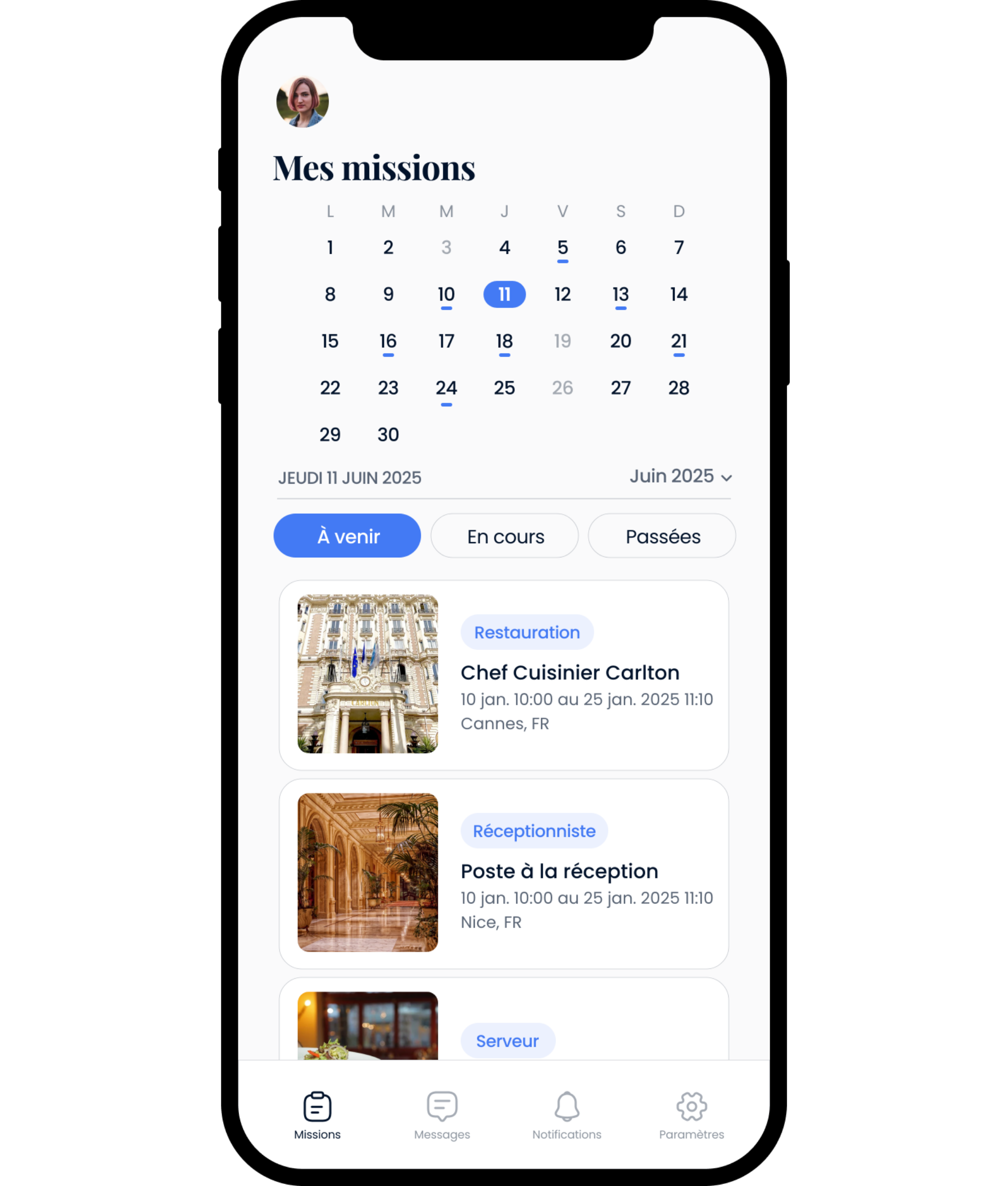Pick day 24 in the calendar
The width and height of the screenshot is (1008, 1186).
pyautogui.click(x=446, y=389)
